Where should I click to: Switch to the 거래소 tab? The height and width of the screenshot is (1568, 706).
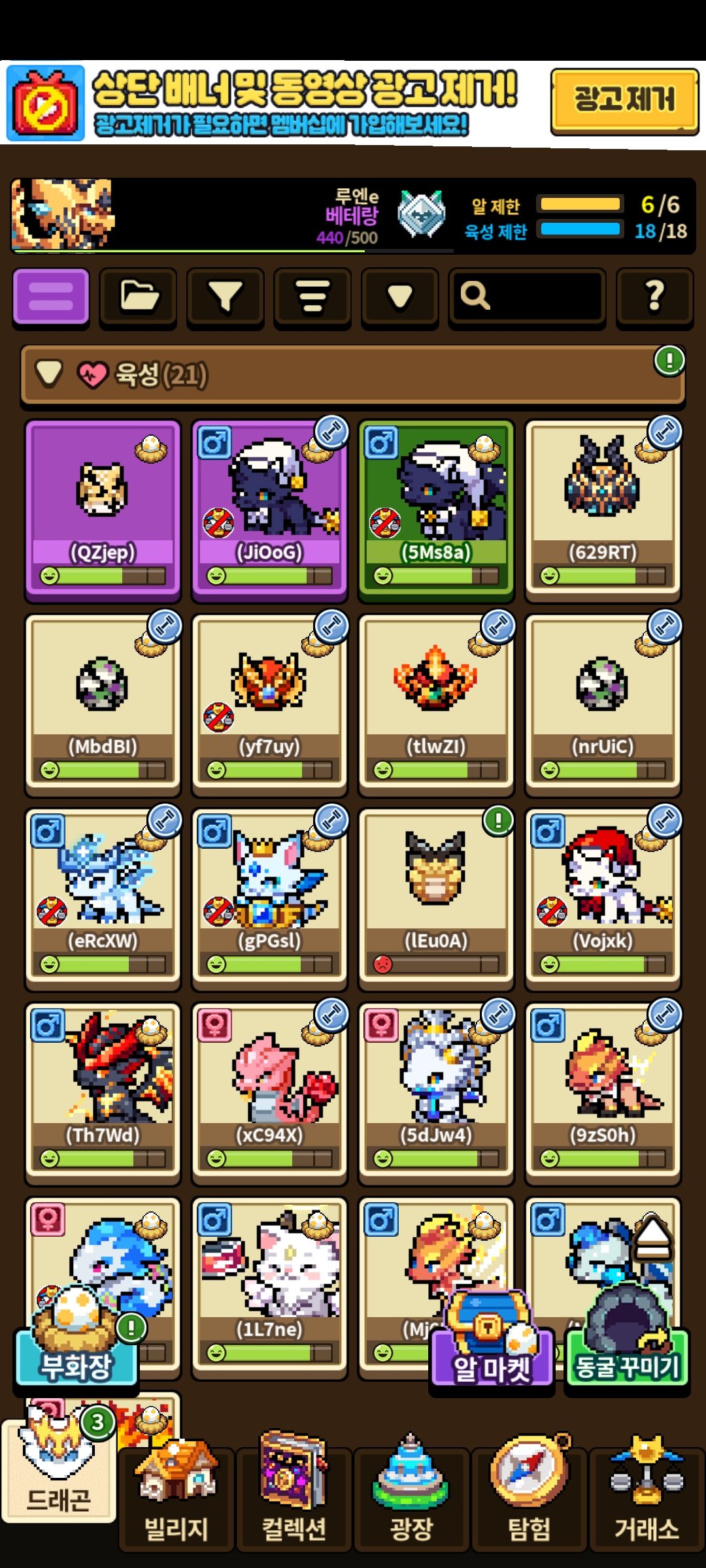[647, 1496]
